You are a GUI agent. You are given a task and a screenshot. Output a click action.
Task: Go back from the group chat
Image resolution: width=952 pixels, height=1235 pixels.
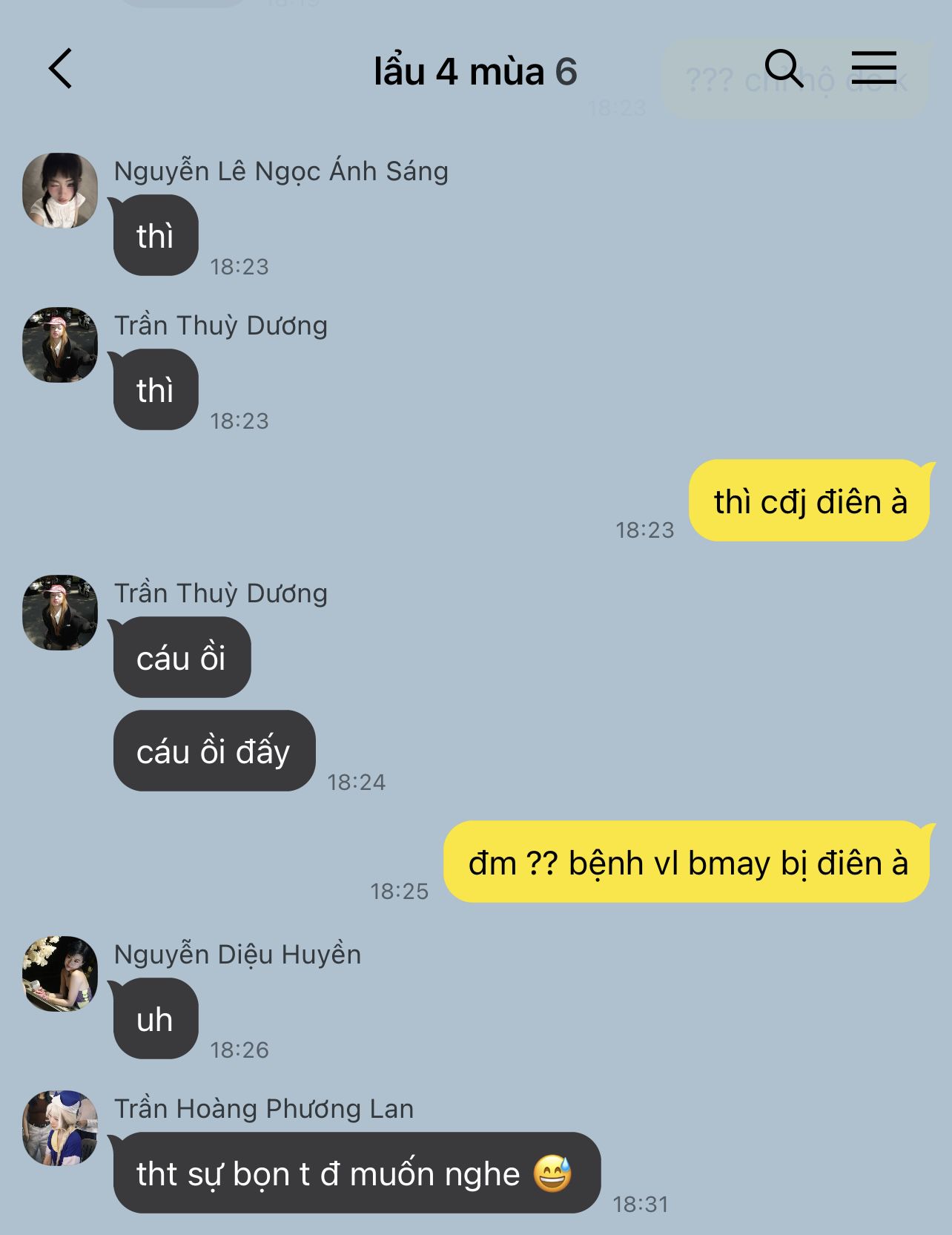tap(61, 69)
